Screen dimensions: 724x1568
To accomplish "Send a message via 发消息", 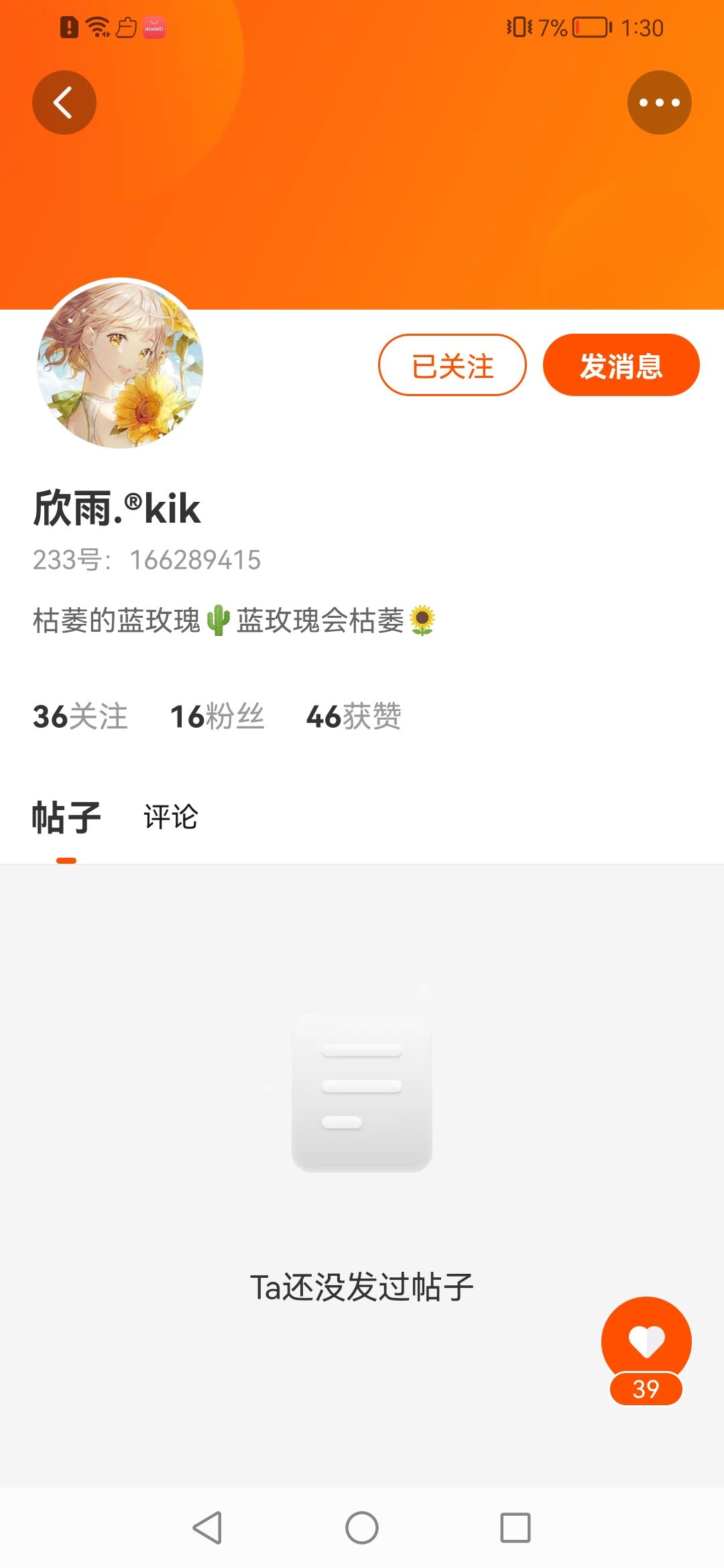I will (621, 365).
